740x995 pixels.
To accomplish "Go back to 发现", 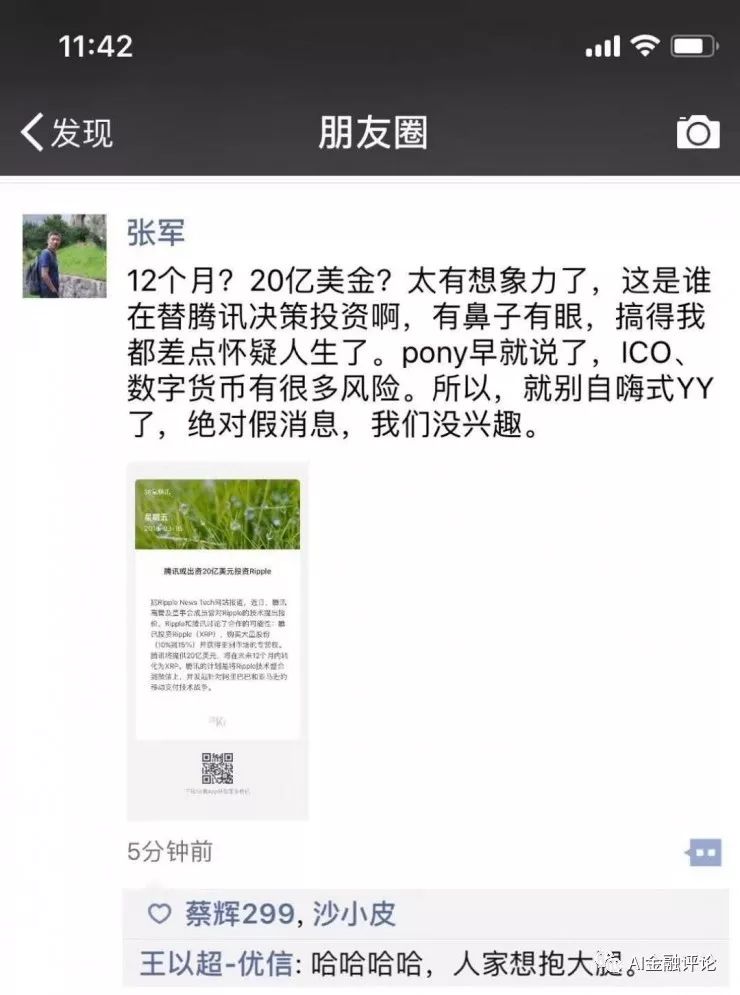I will point(67,132).
